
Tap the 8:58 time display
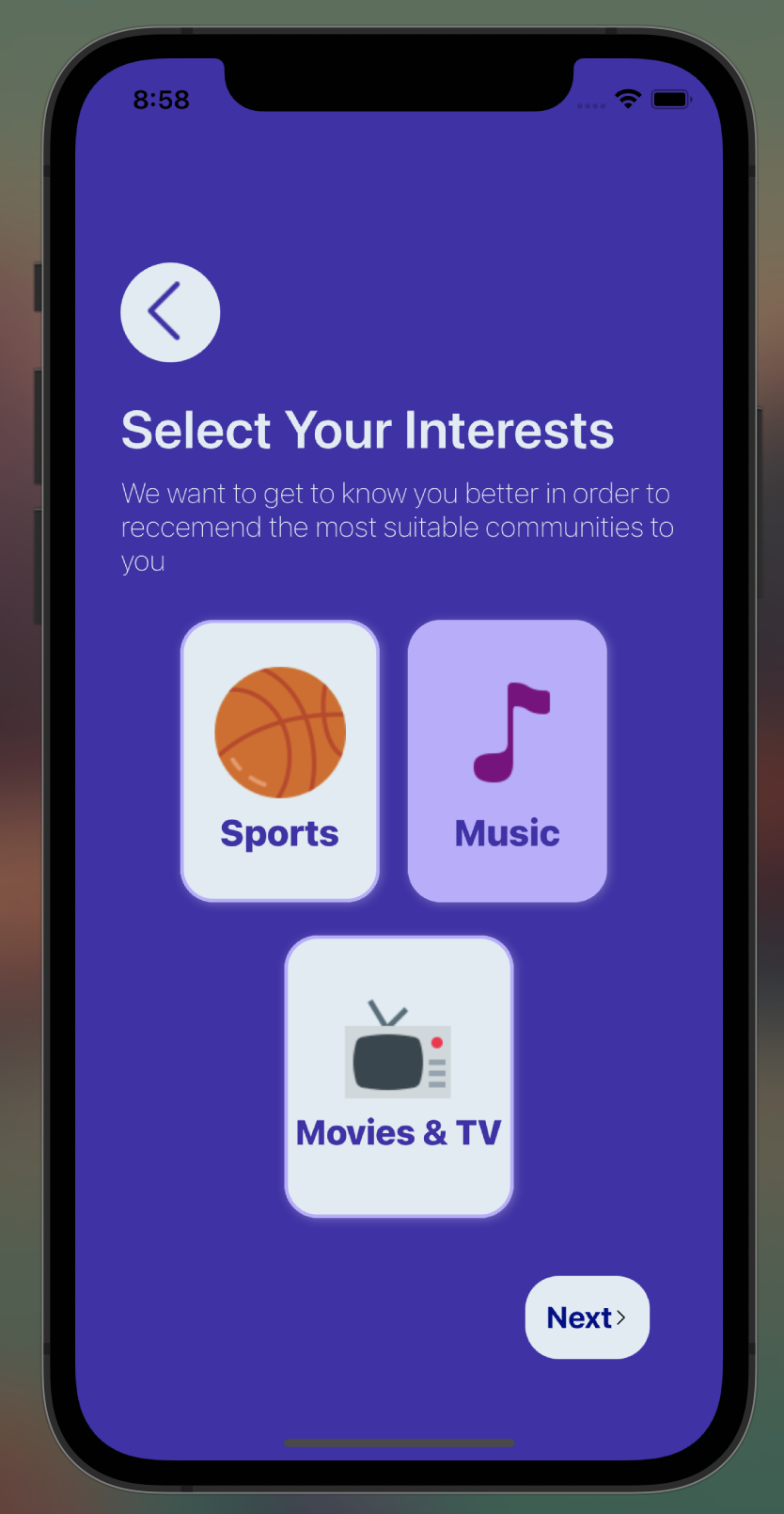click(x=161, y=100)
